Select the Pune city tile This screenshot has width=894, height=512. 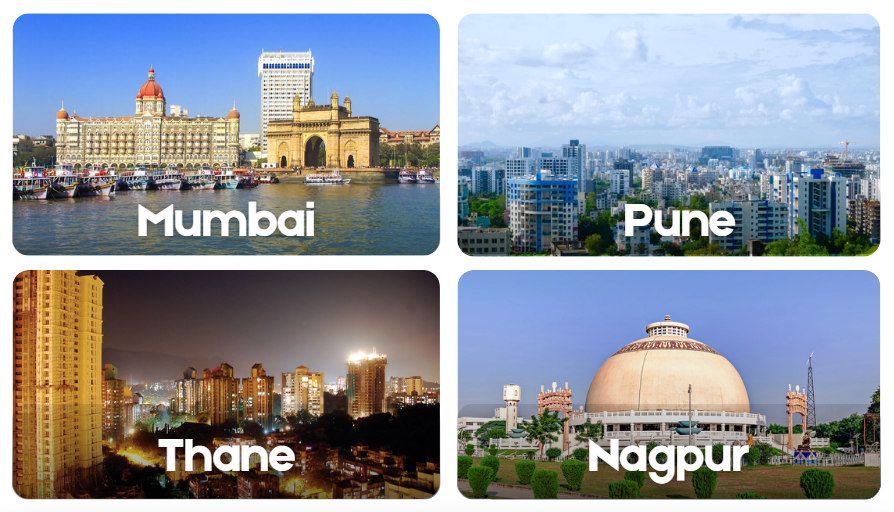(668, 135)
